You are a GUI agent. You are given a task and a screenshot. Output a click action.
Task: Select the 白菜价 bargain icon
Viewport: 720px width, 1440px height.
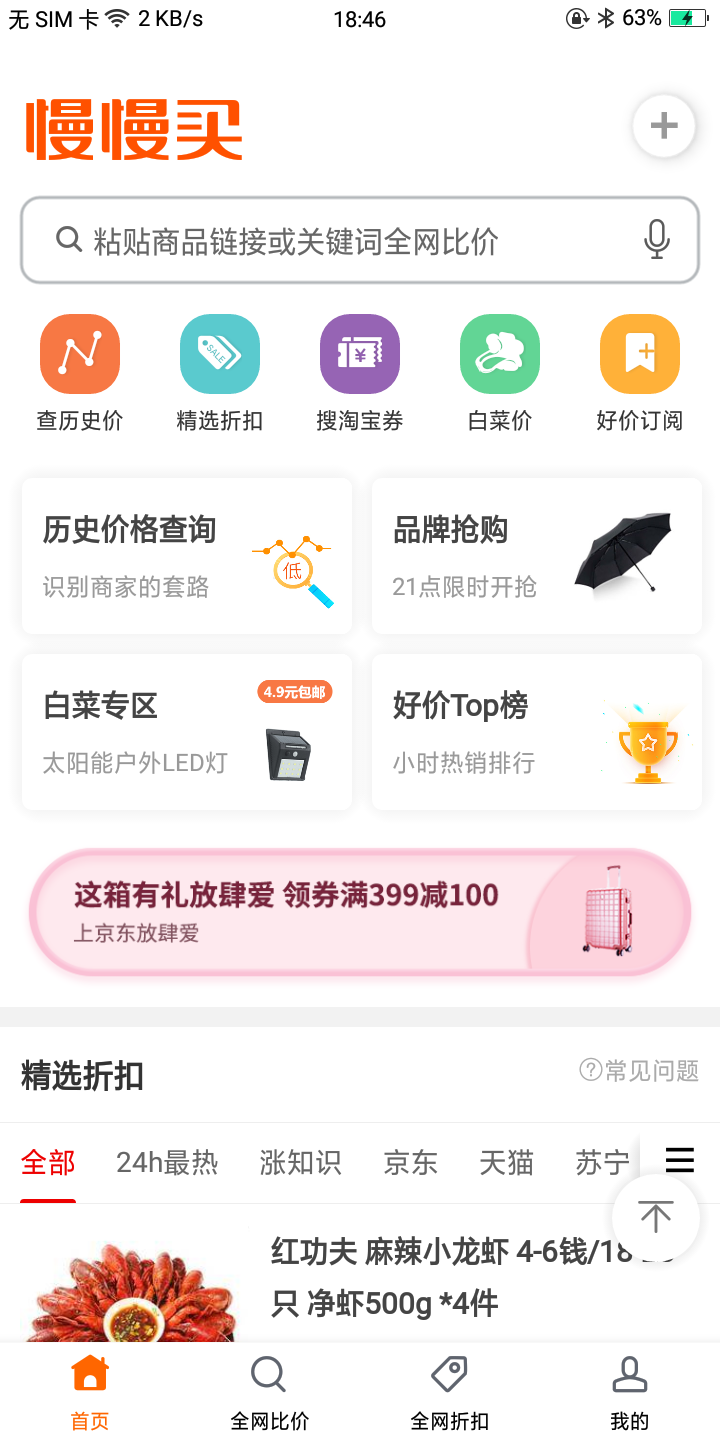[x=500, y=353]
